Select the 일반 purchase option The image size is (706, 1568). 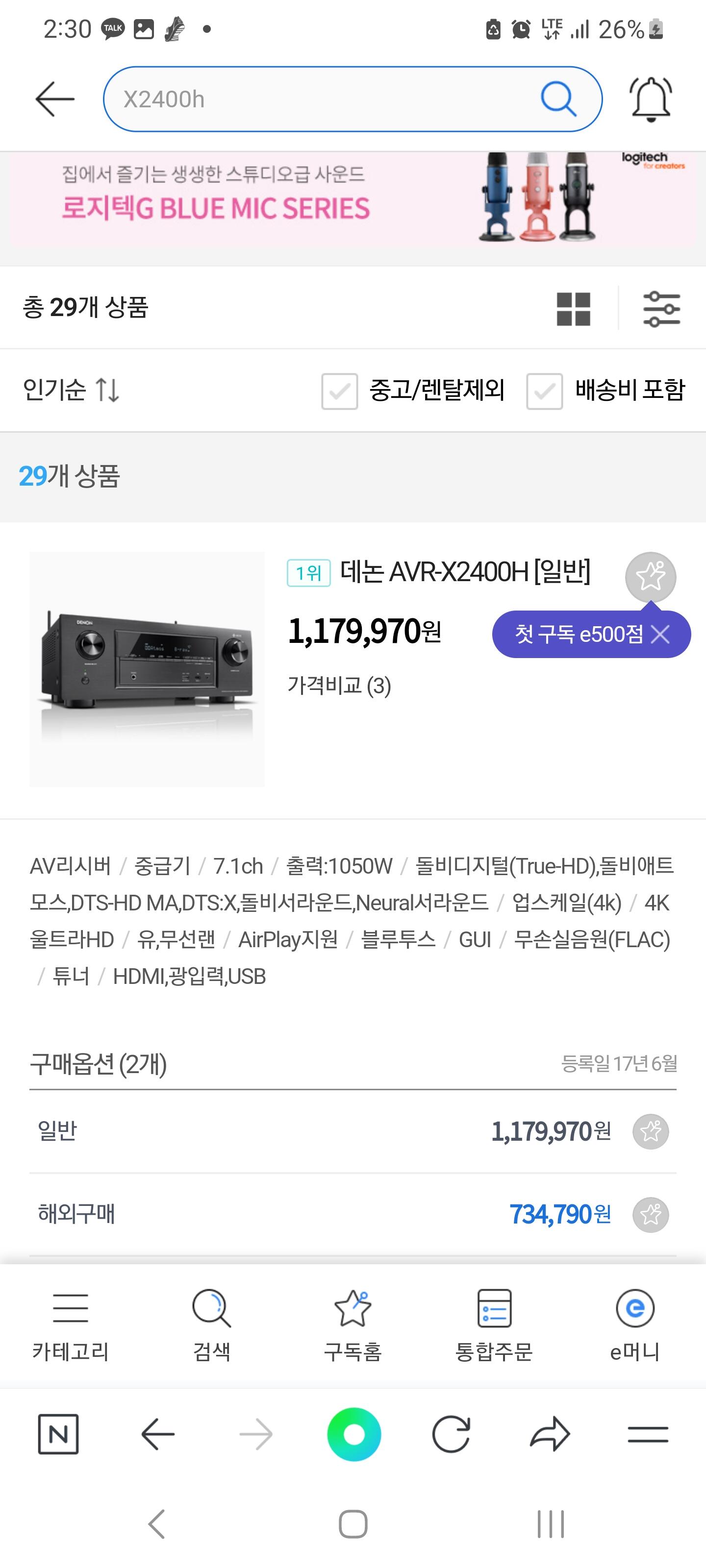point(57,1130)
